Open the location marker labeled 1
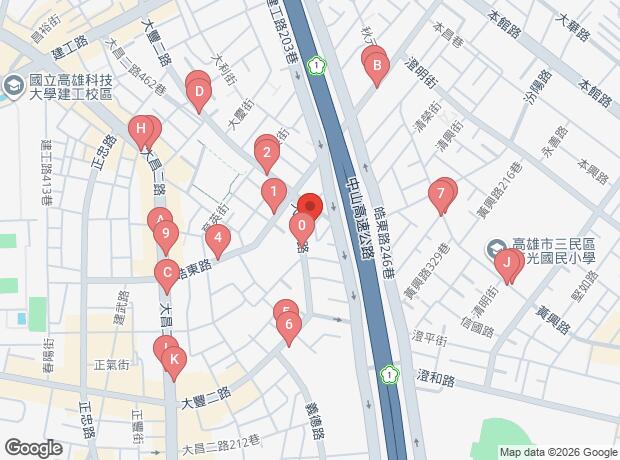Screen dimensions: 620x460 pos(273,192)
